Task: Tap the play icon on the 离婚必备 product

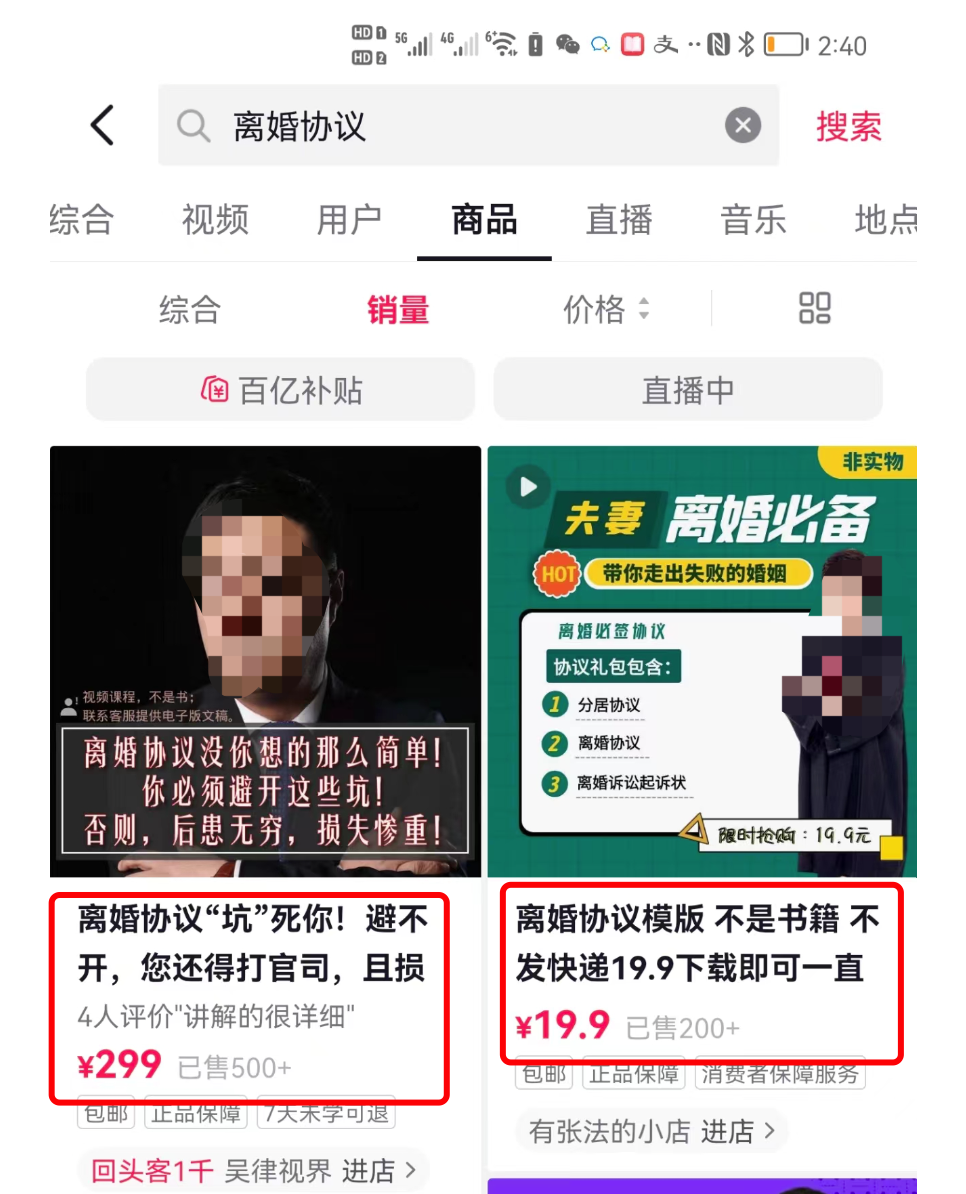Action: 527,487
